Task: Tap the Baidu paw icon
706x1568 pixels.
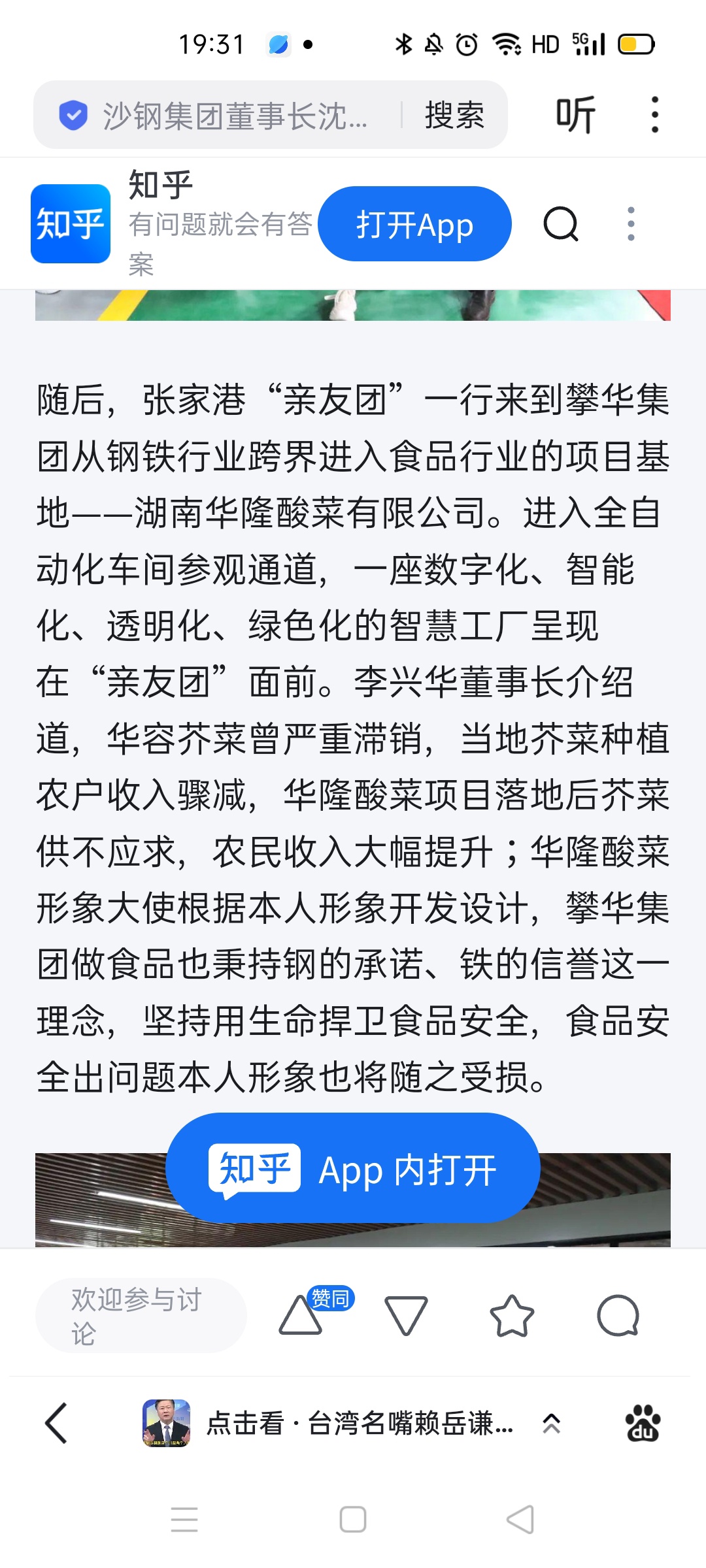Action: click(x=643, y=1423)
